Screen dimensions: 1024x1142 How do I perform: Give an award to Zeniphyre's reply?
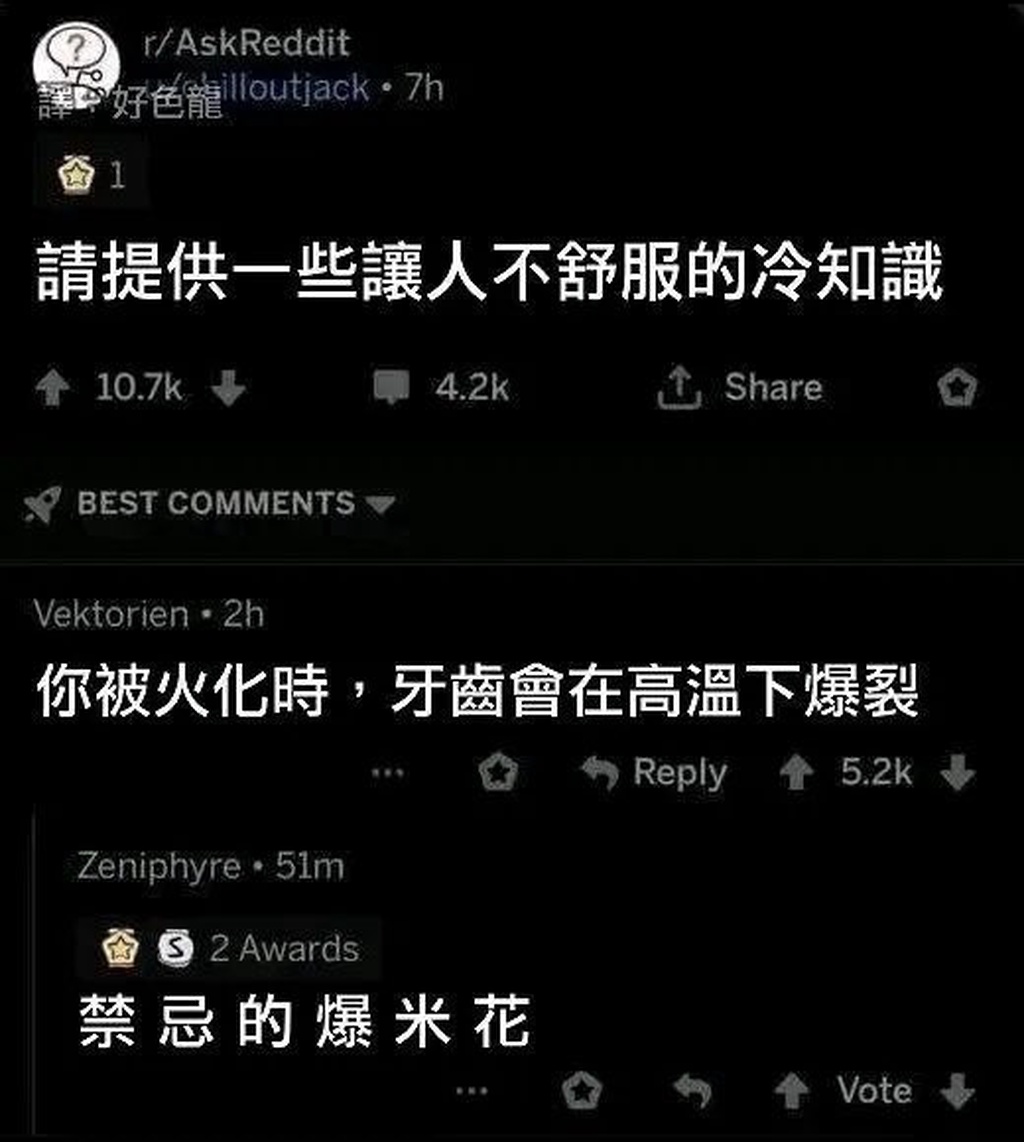pyautogui.click(x=581, y=1091)
